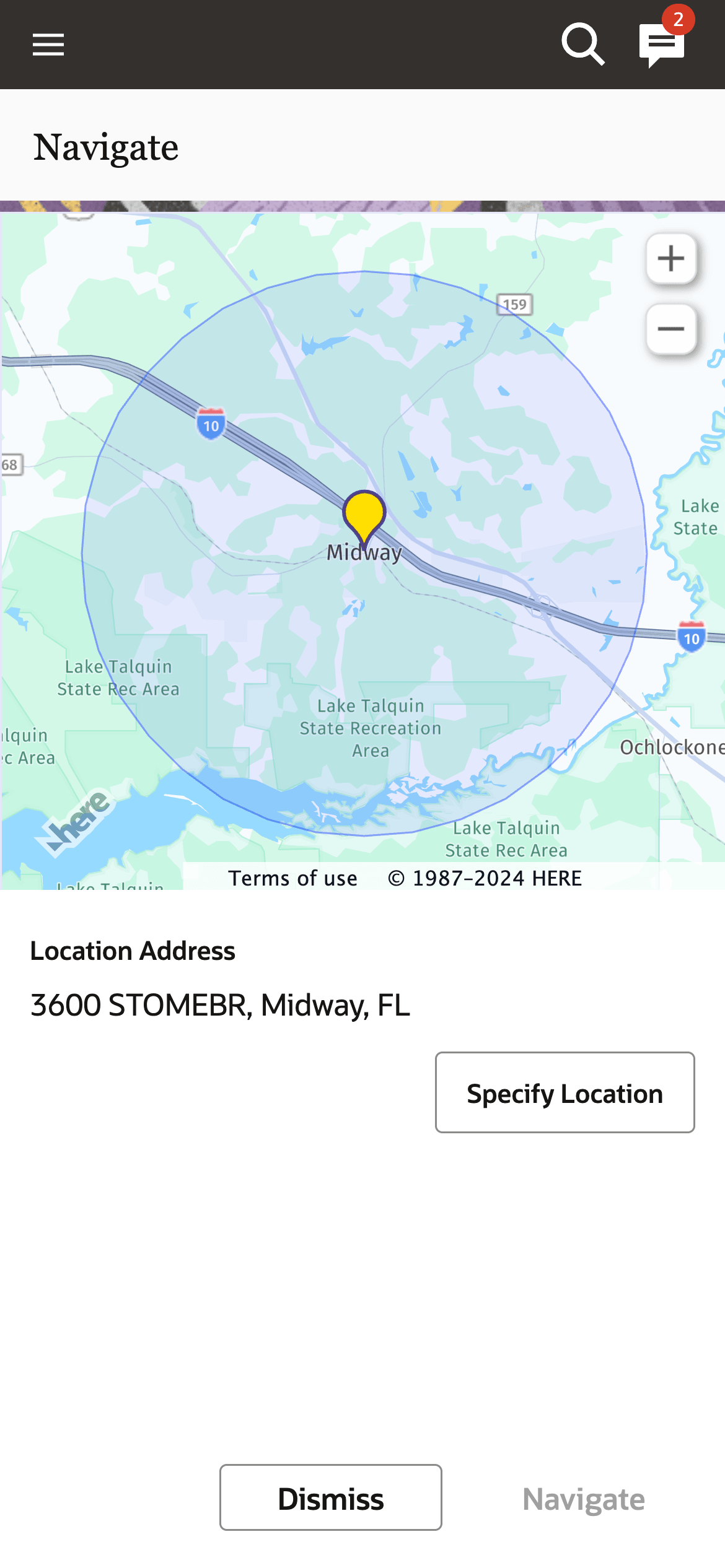Open the map's Terms of use link
The width and height of the screenshot is (725, 1568).
(x=292, y=878)
